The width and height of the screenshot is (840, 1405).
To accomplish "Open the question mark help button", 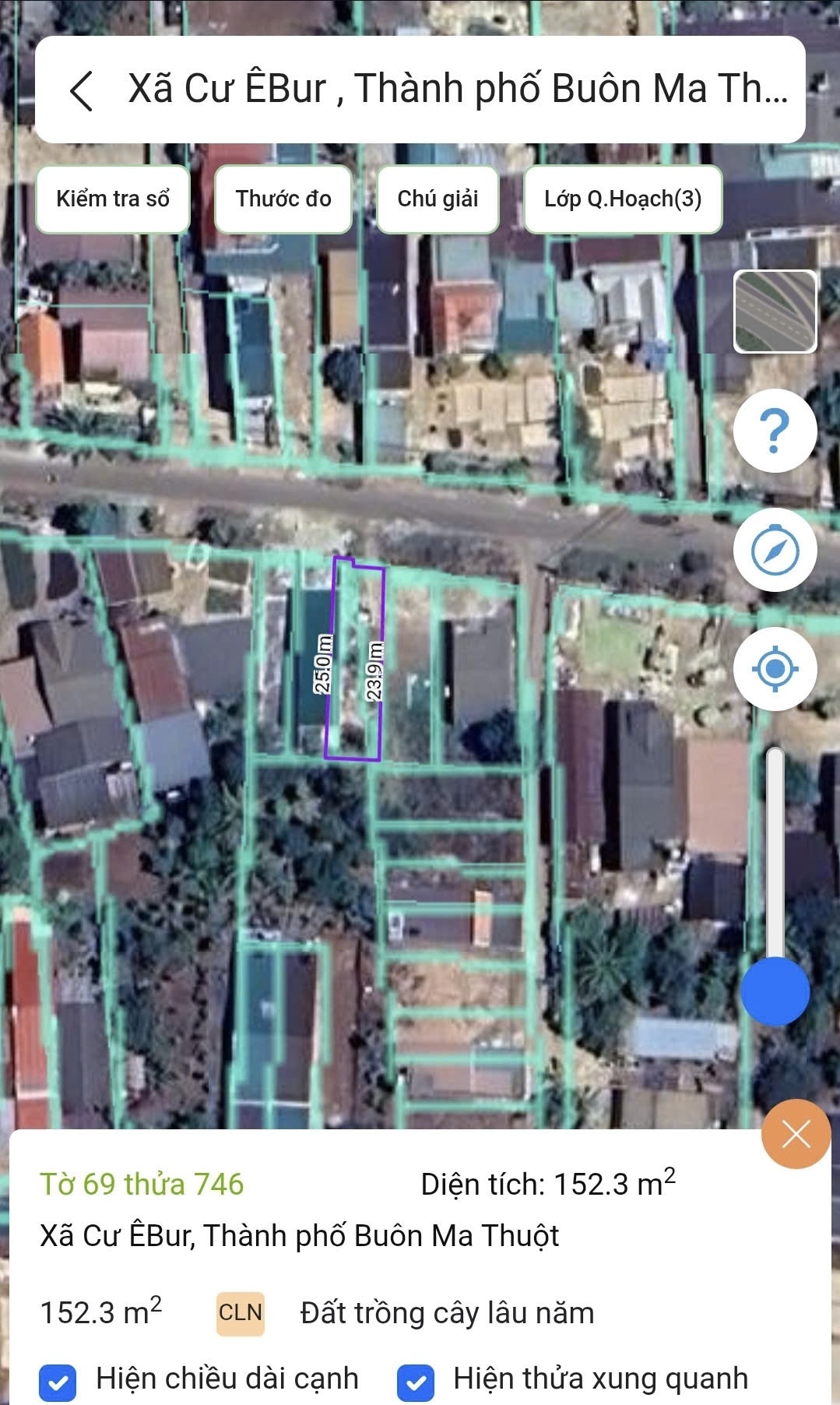I will click(775, 431).
